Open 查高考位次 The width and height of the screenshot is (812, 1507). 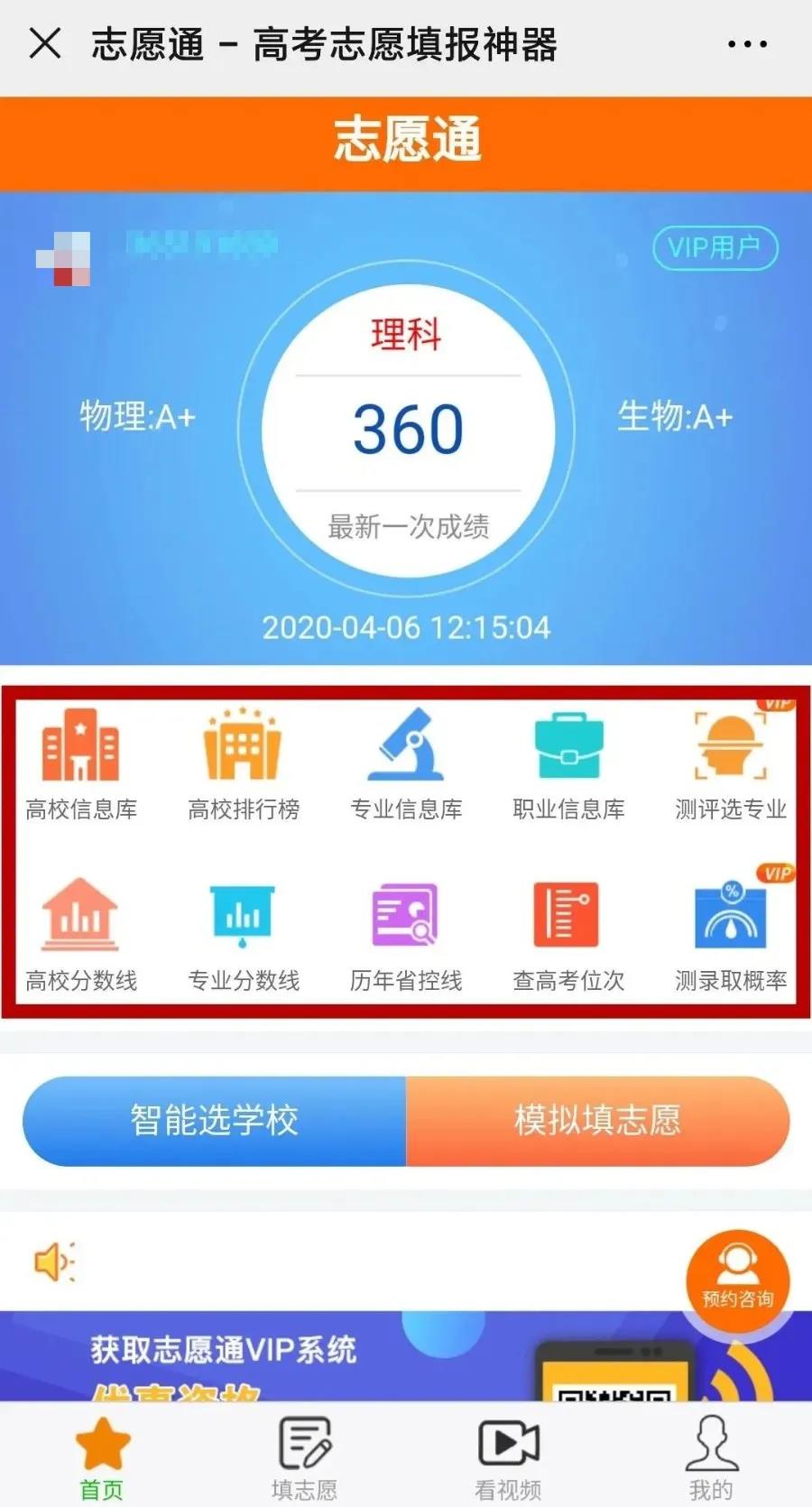(568, 935)
